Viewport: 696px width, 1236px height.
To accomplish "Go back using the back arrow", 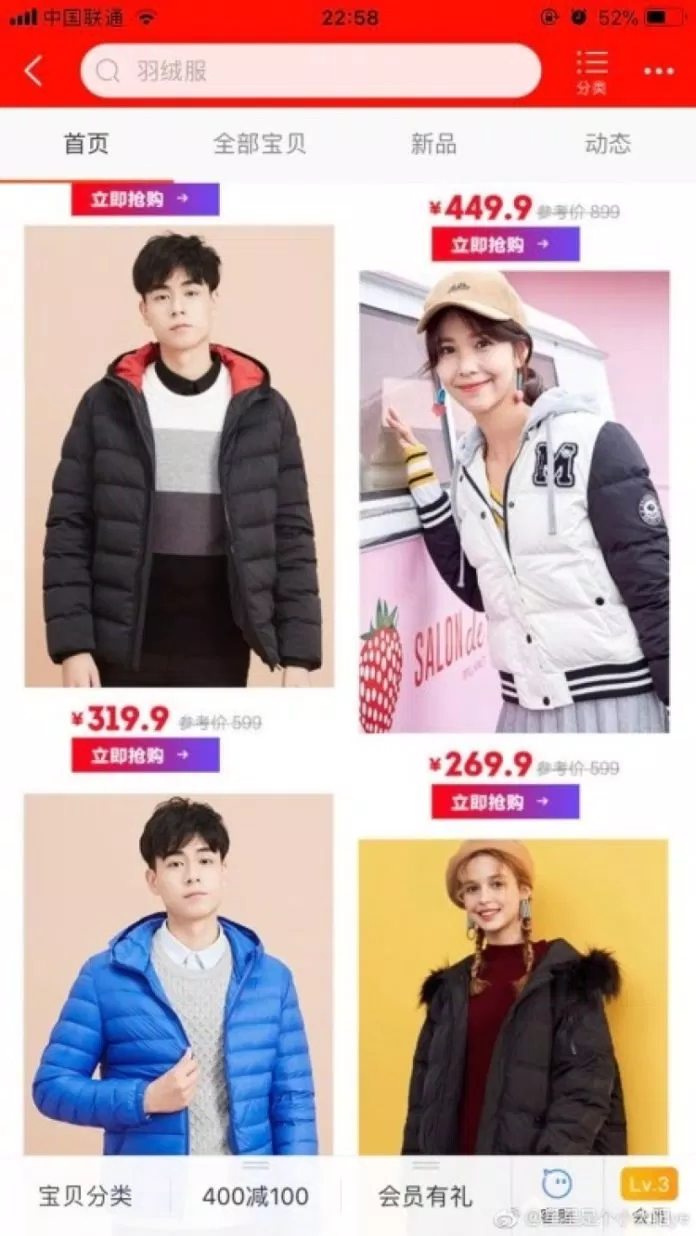I will coord(34,71).
